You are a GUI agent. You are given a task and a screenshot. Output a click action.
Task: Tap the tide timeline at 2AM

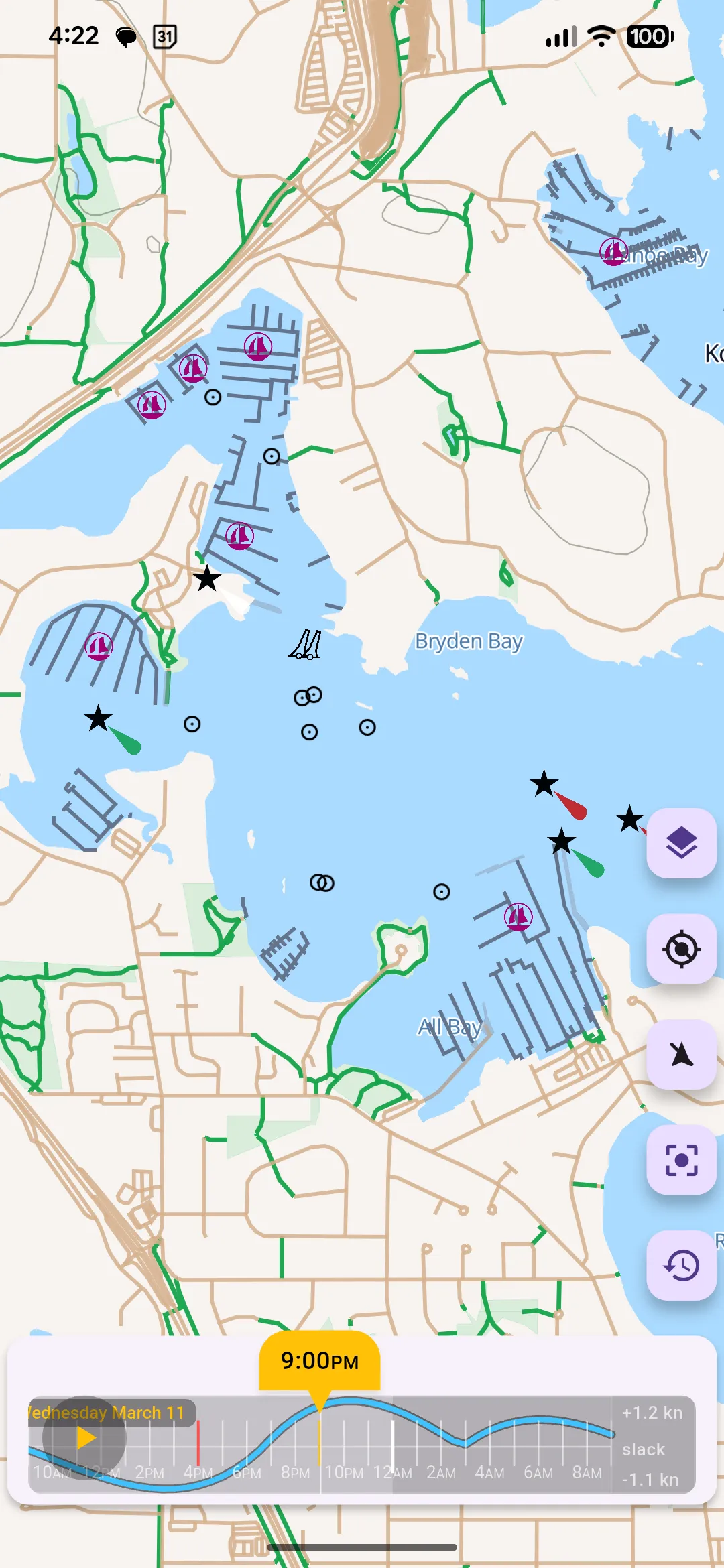click(441, 1447)
